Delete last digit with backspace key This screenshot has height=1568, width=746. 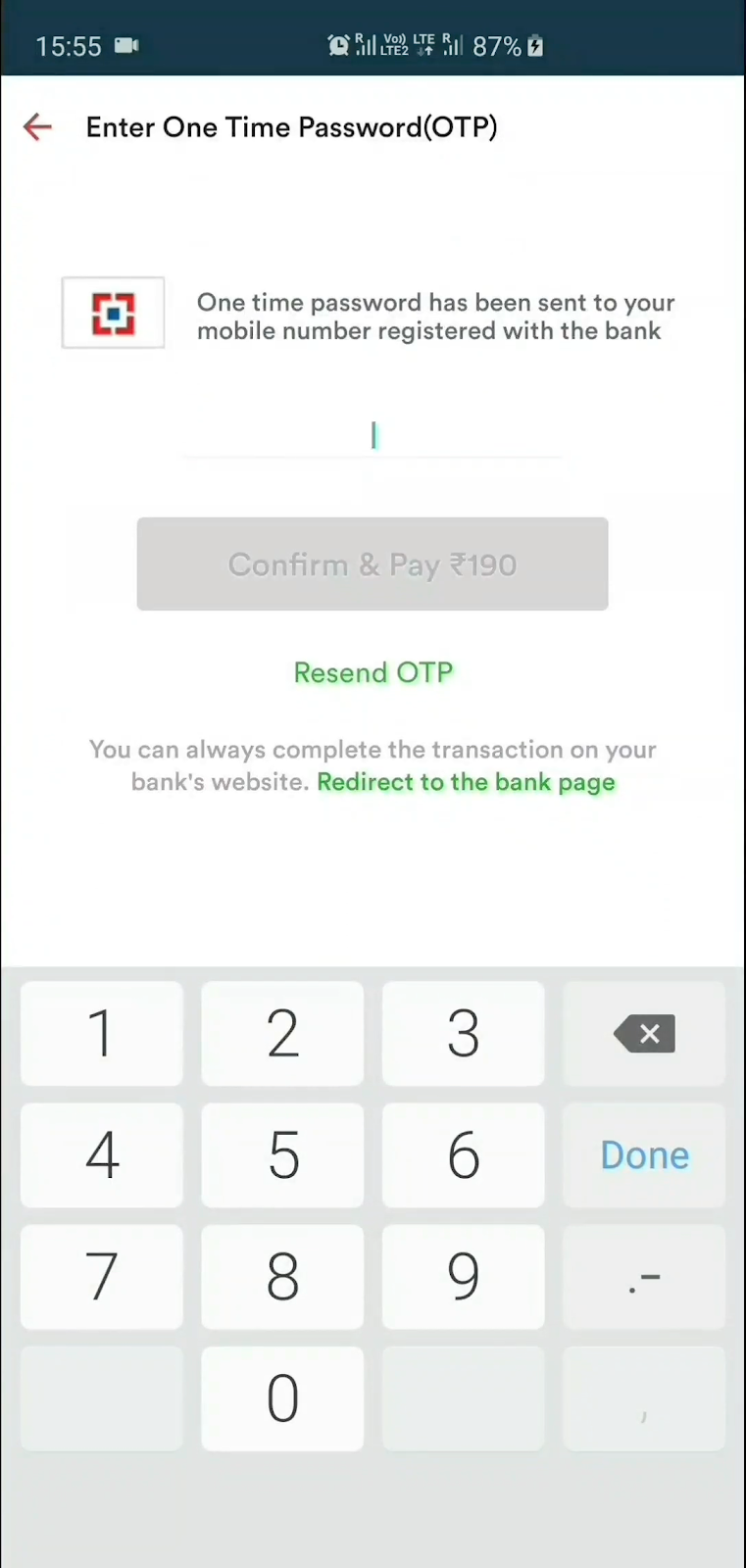click(644, 1033)
